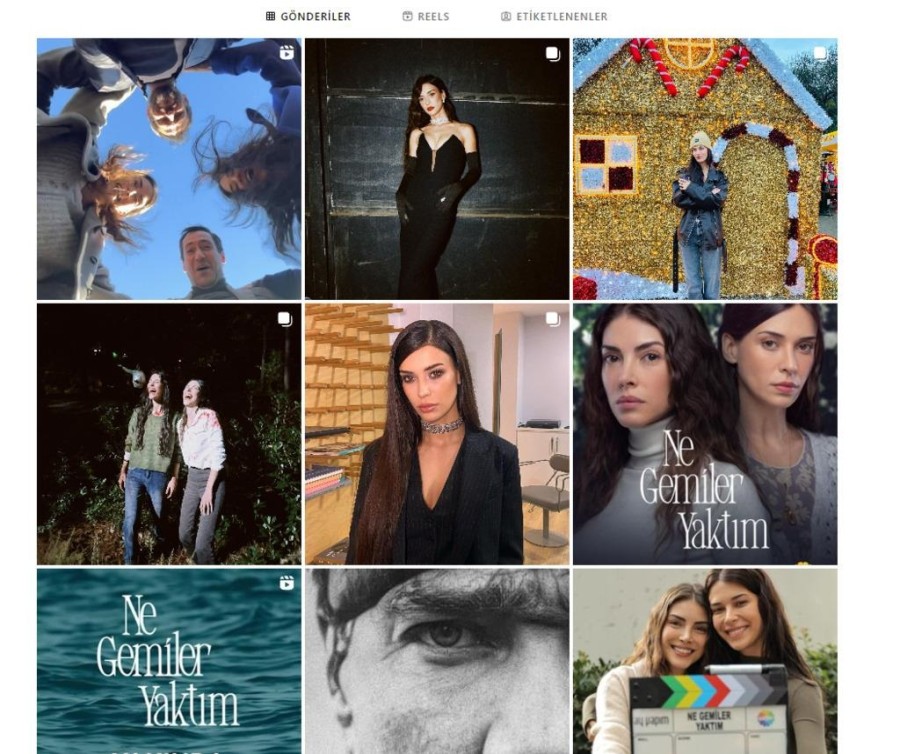Open the clapperboard photo post
This screenshot has height=754, width=900.
704,660
